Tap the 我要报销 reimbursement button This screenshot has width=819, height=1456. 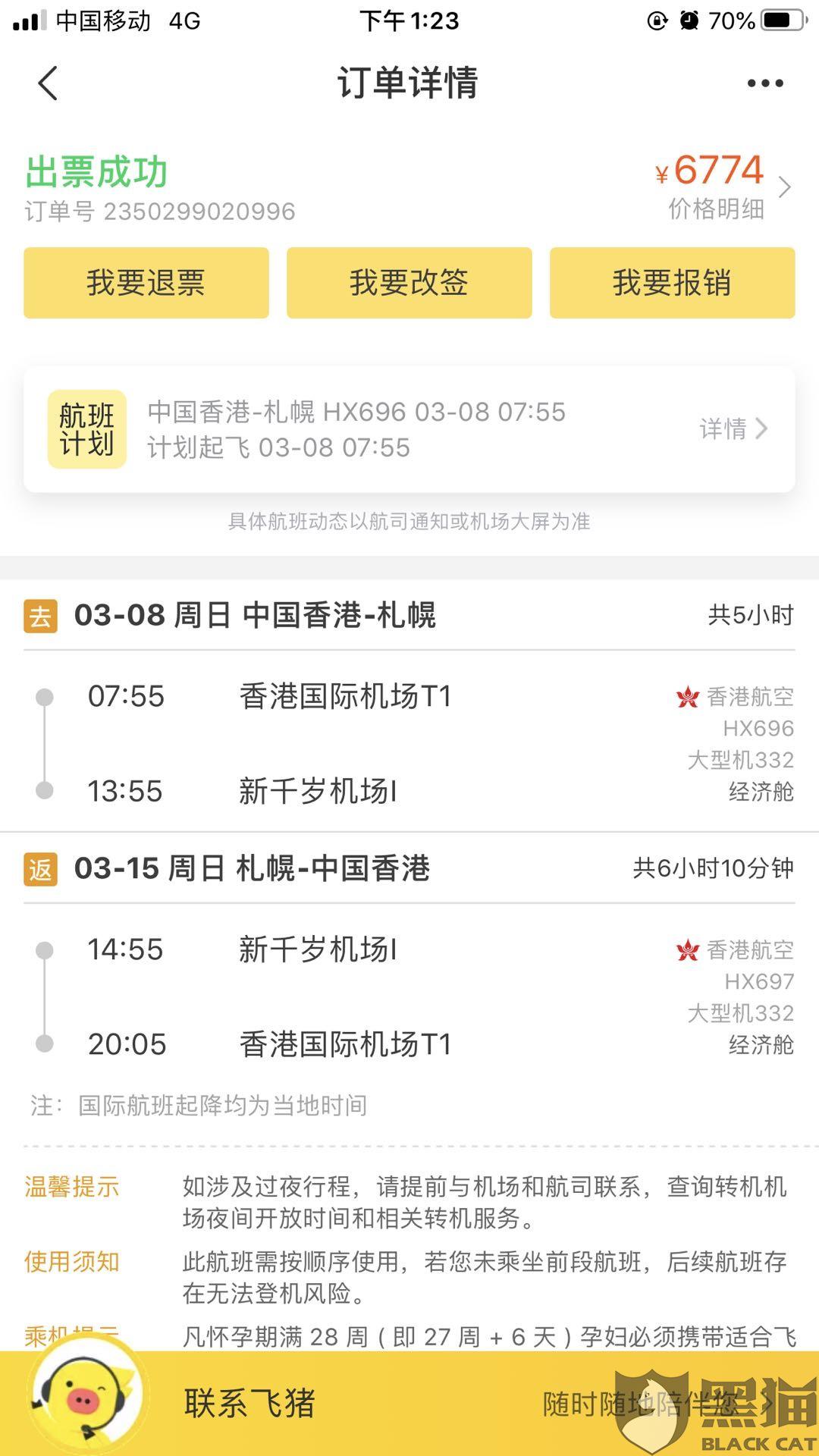tap(672, 283)
